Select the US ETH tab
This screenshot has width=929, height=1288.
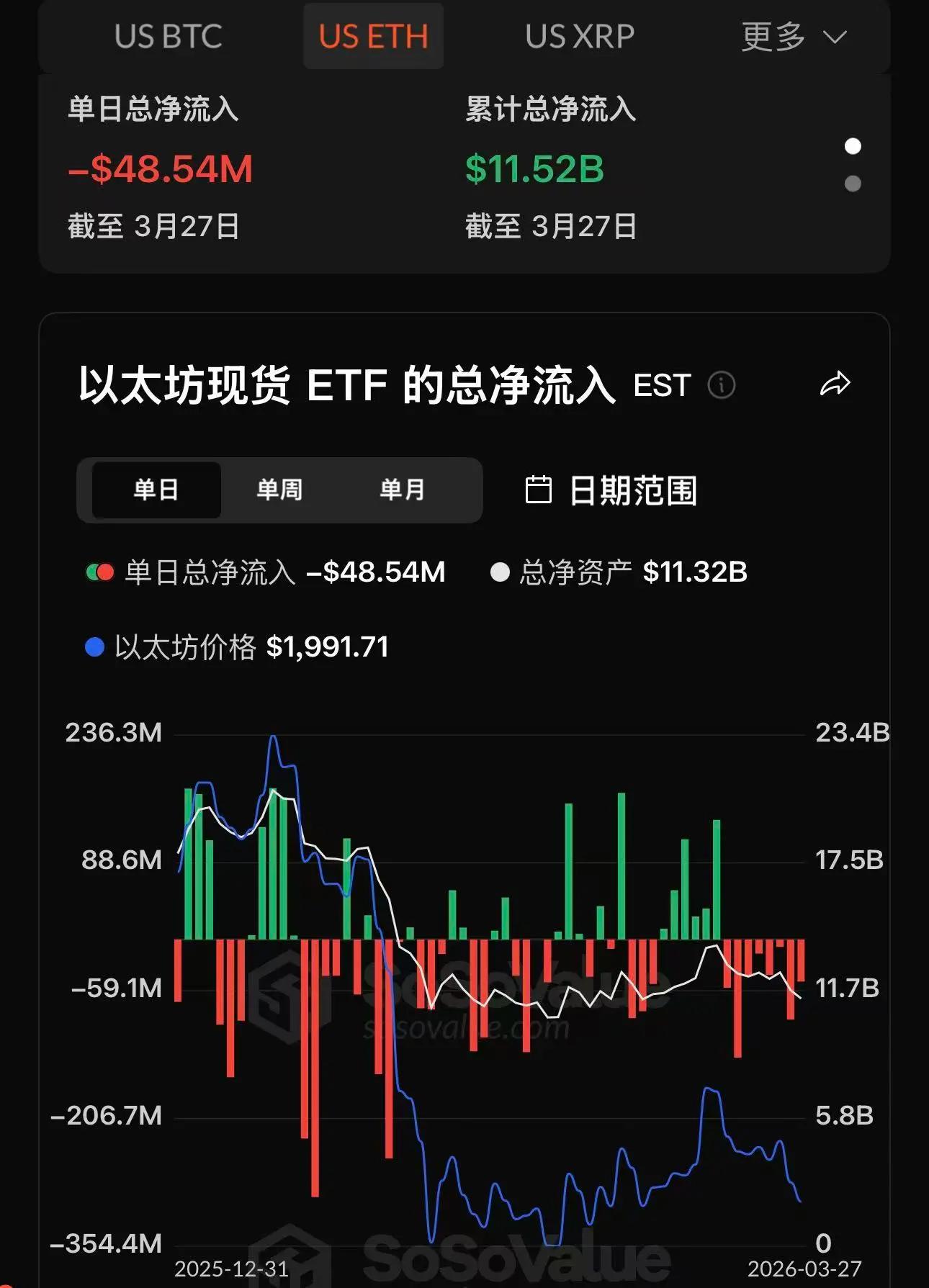point(373,37)
